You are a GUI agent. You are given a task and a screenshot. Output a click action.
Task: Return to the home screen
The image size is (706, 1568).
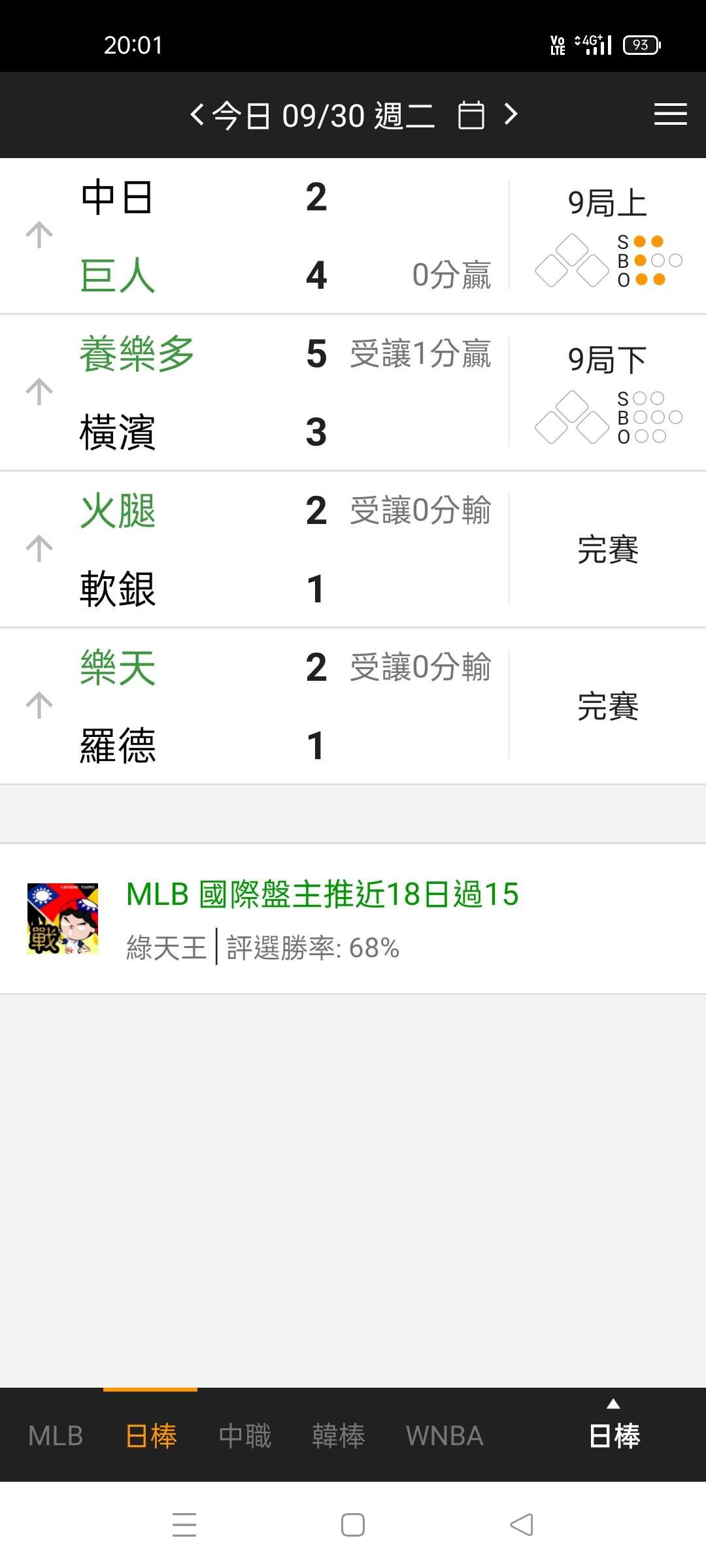coord(353,1525)
